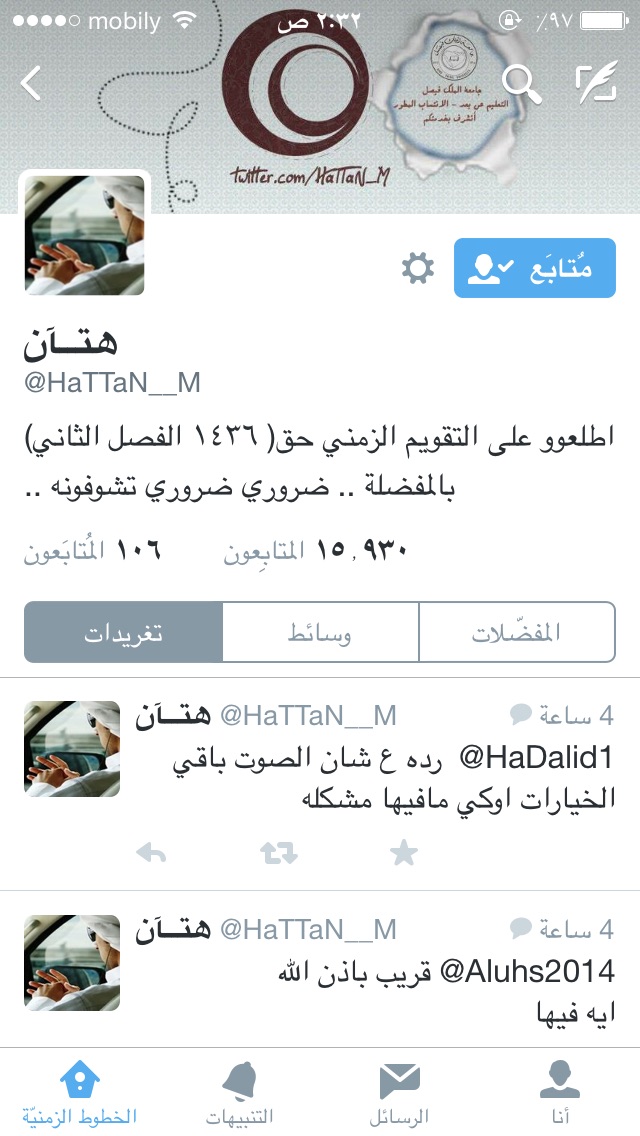Open the التنبيهات notifications tab

pyautogui.click(x=239, y=1093)
